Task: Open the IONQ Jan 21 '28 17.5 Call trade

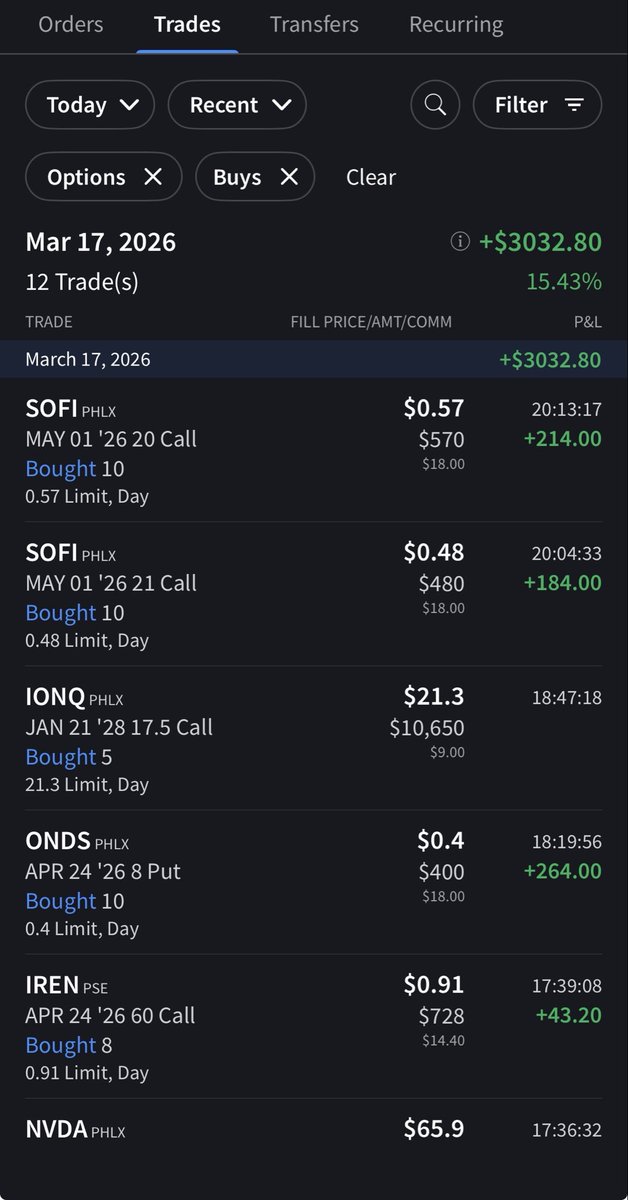Action: tap(314, 738)
